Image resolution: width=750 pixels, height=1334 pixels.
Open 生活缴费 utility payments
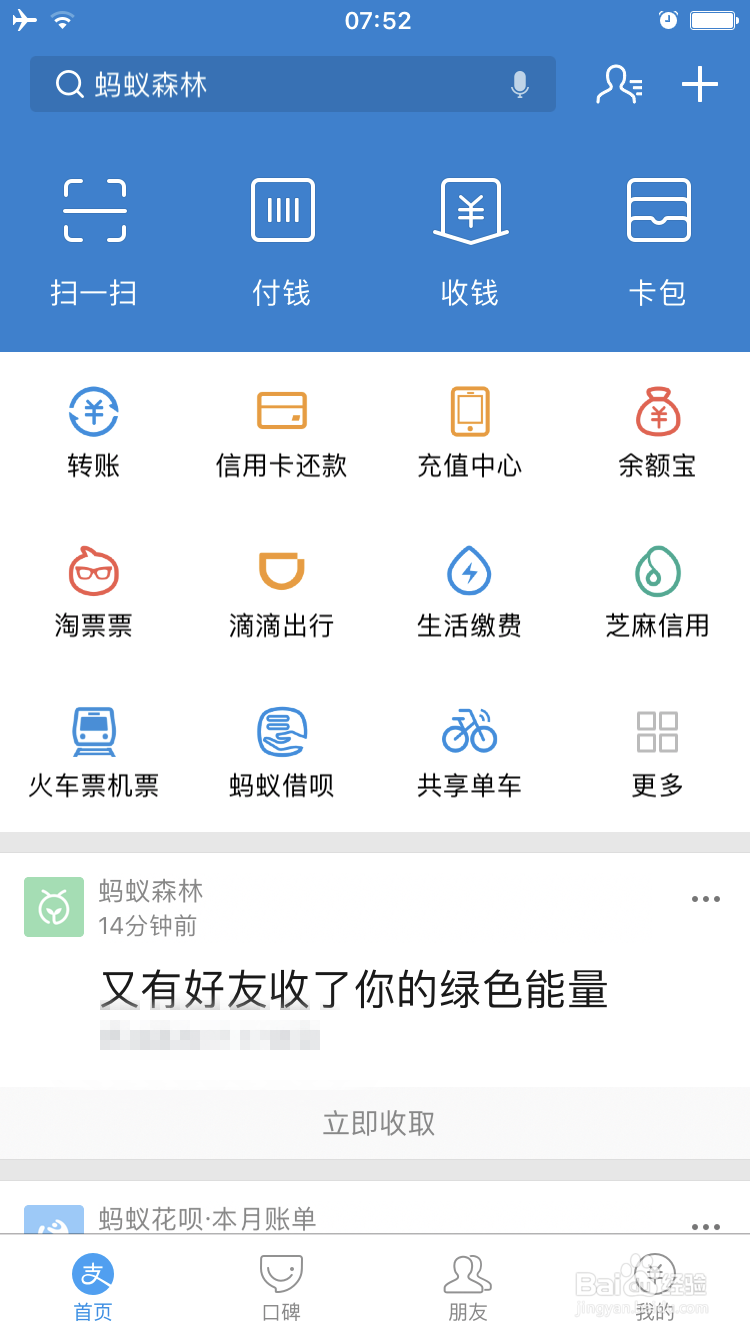coord(470,592)
